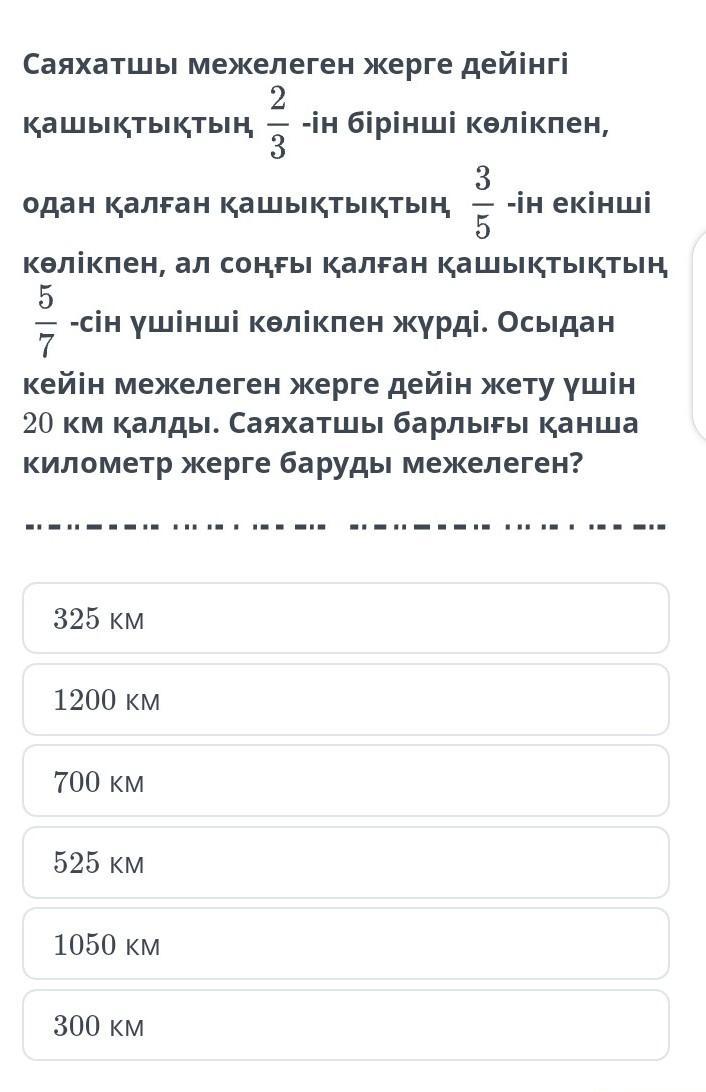Pick 700 км as the answer
This screenshot has height=1092, width=706.
[x=345, y=781]
